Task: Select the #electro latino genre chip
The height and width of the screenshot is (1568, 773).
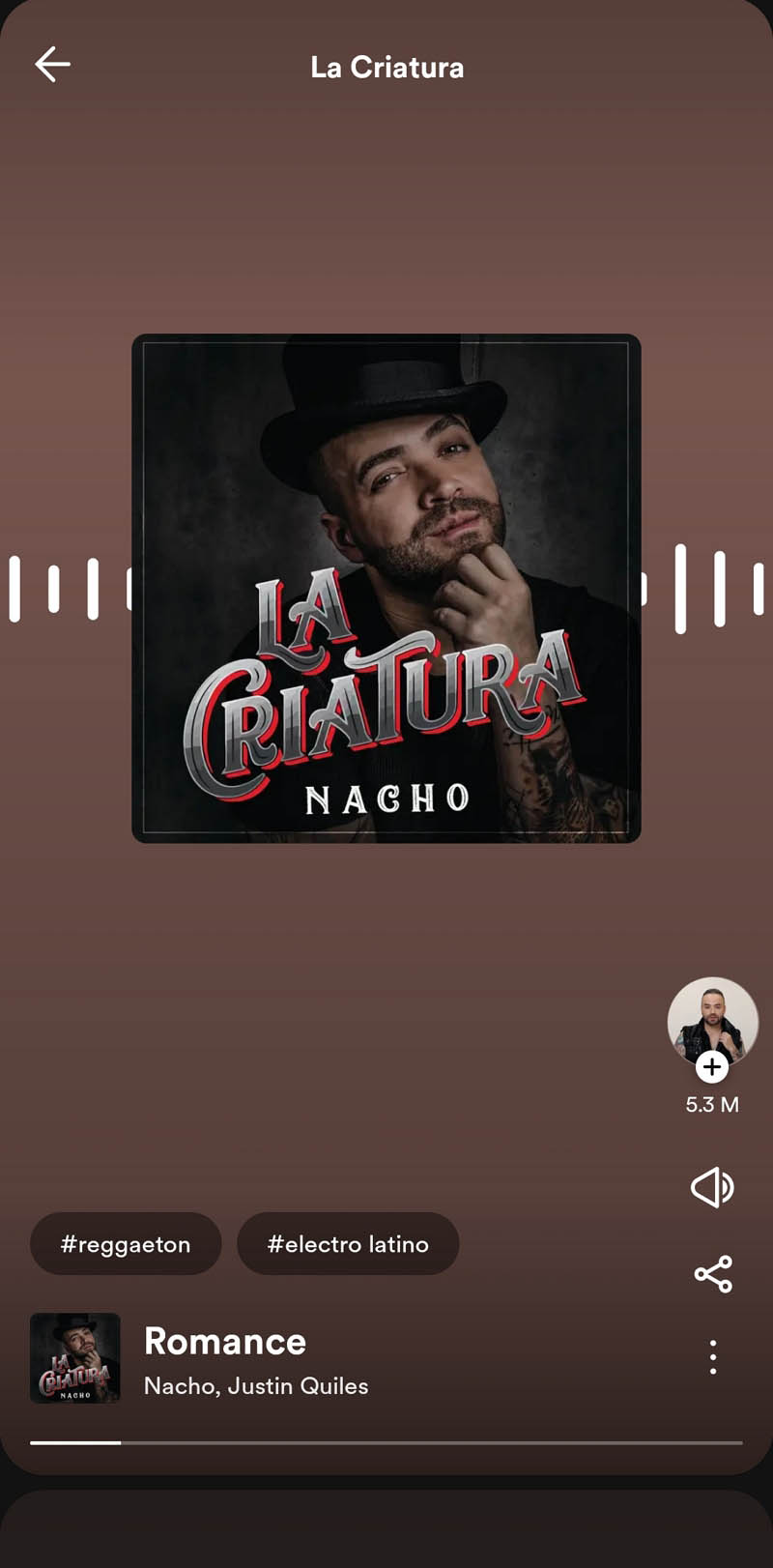Action: [348, 1244]
